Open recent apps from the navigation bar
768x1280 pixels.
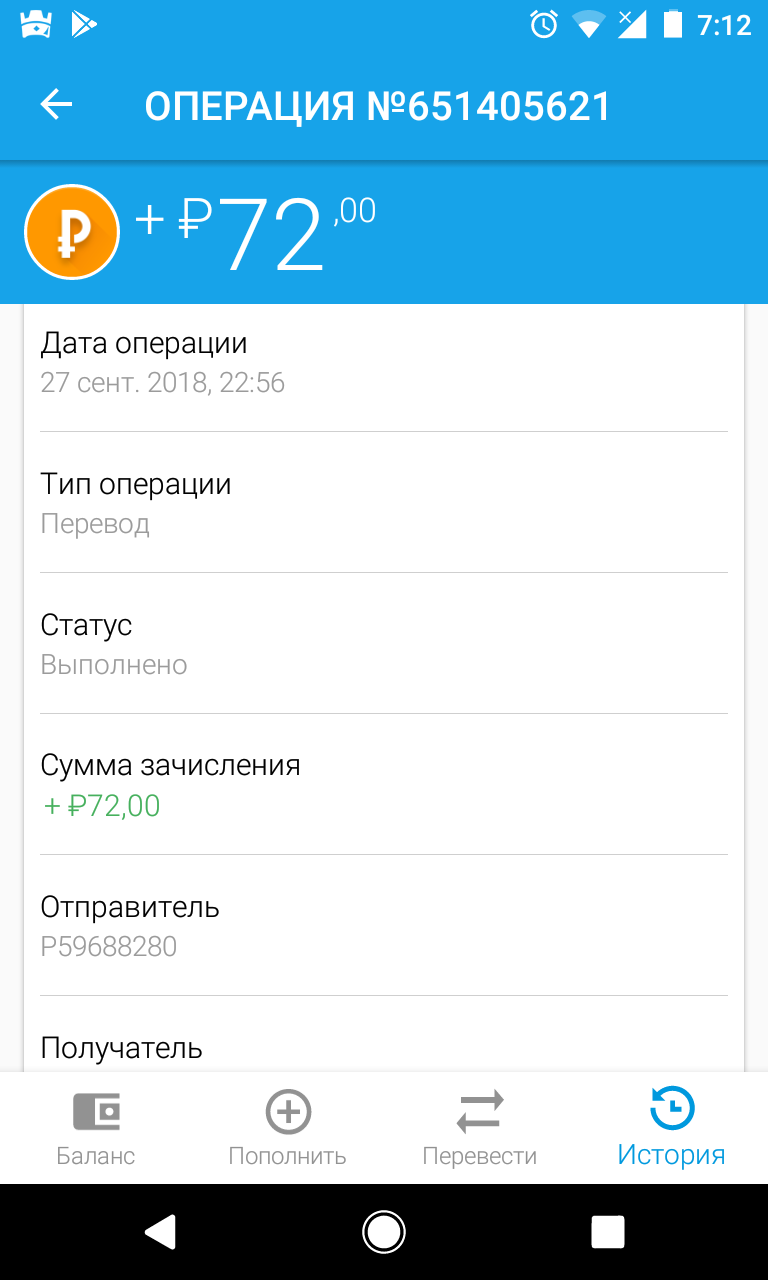tap(608, 1232)
